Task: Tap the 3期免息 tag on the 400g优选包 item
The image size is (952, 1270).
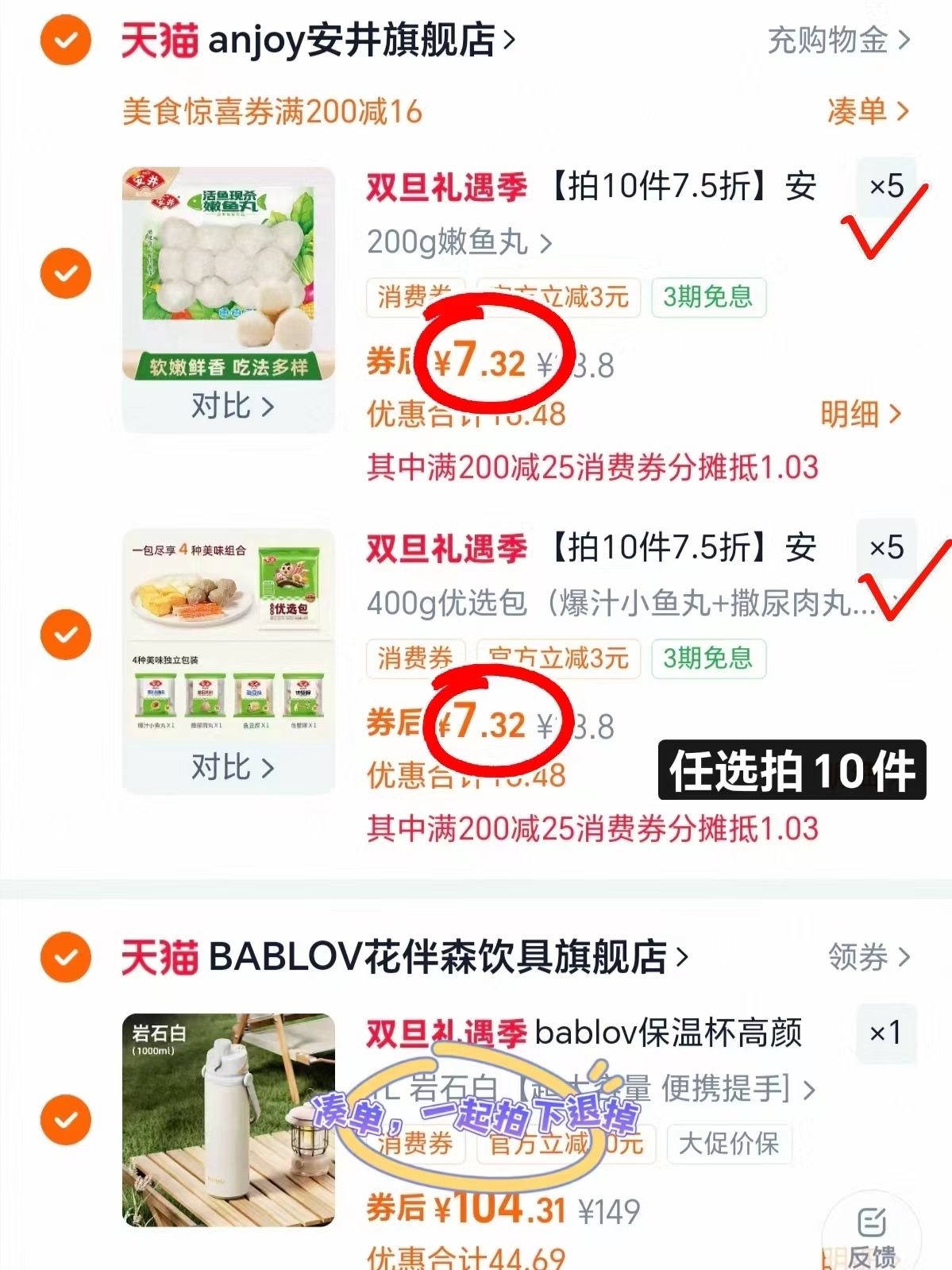Action: 707,658
